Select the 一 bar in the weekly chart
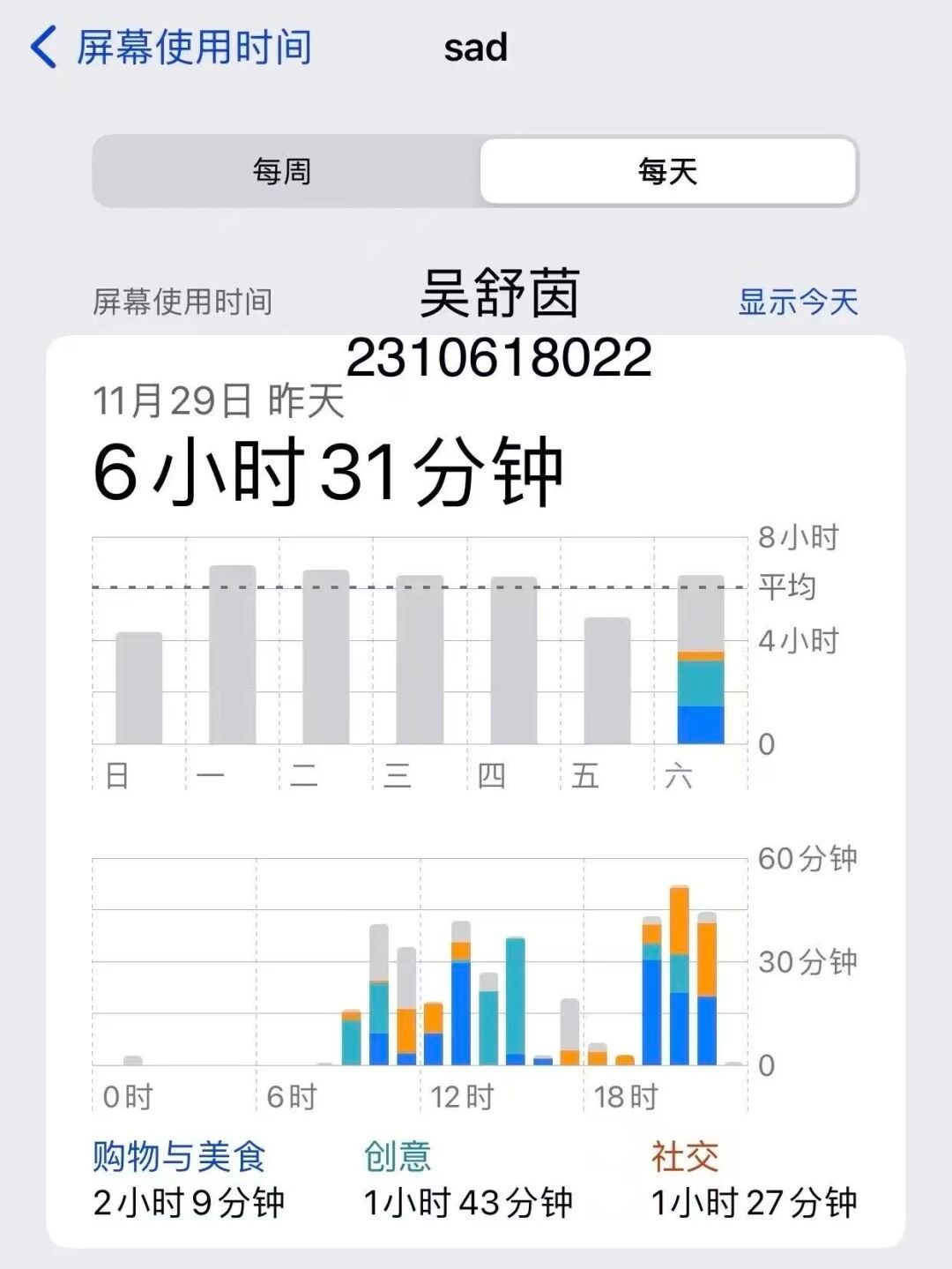The image size is (952, 1269). pos(233,655)
